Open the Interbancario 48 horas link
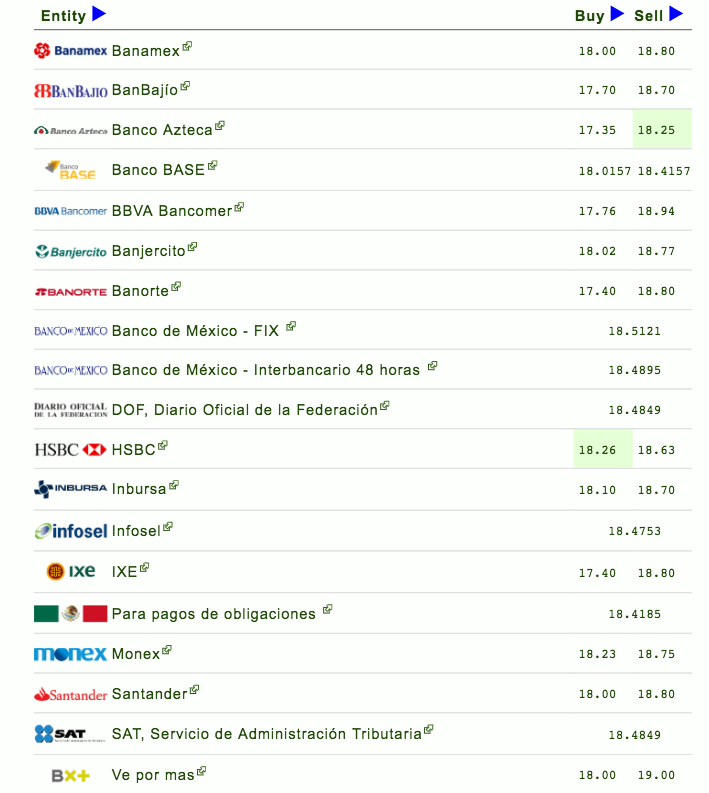Viewport: 709px width, 793px height. coord(266,370)
